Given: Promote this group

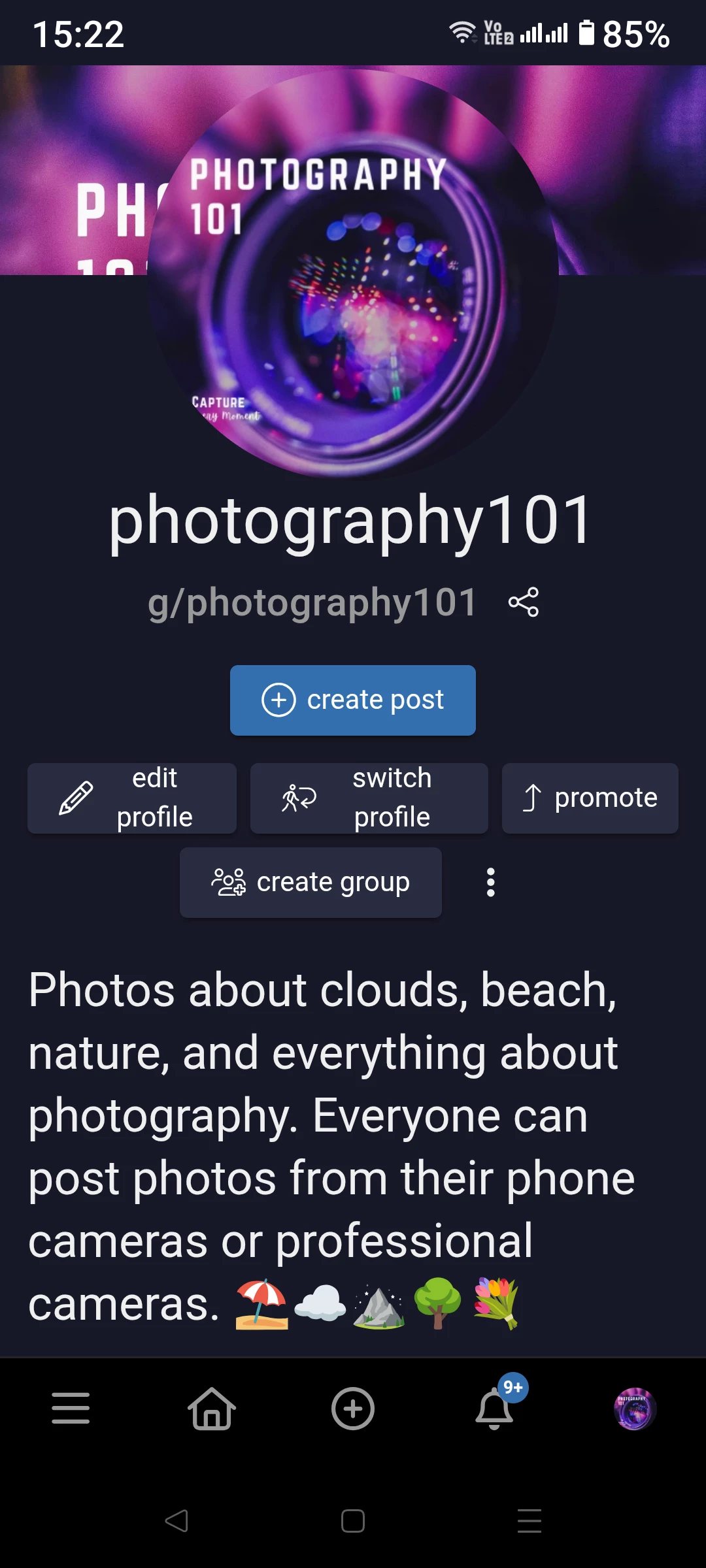Looking at the screenshot, I should tap(590, 798).
